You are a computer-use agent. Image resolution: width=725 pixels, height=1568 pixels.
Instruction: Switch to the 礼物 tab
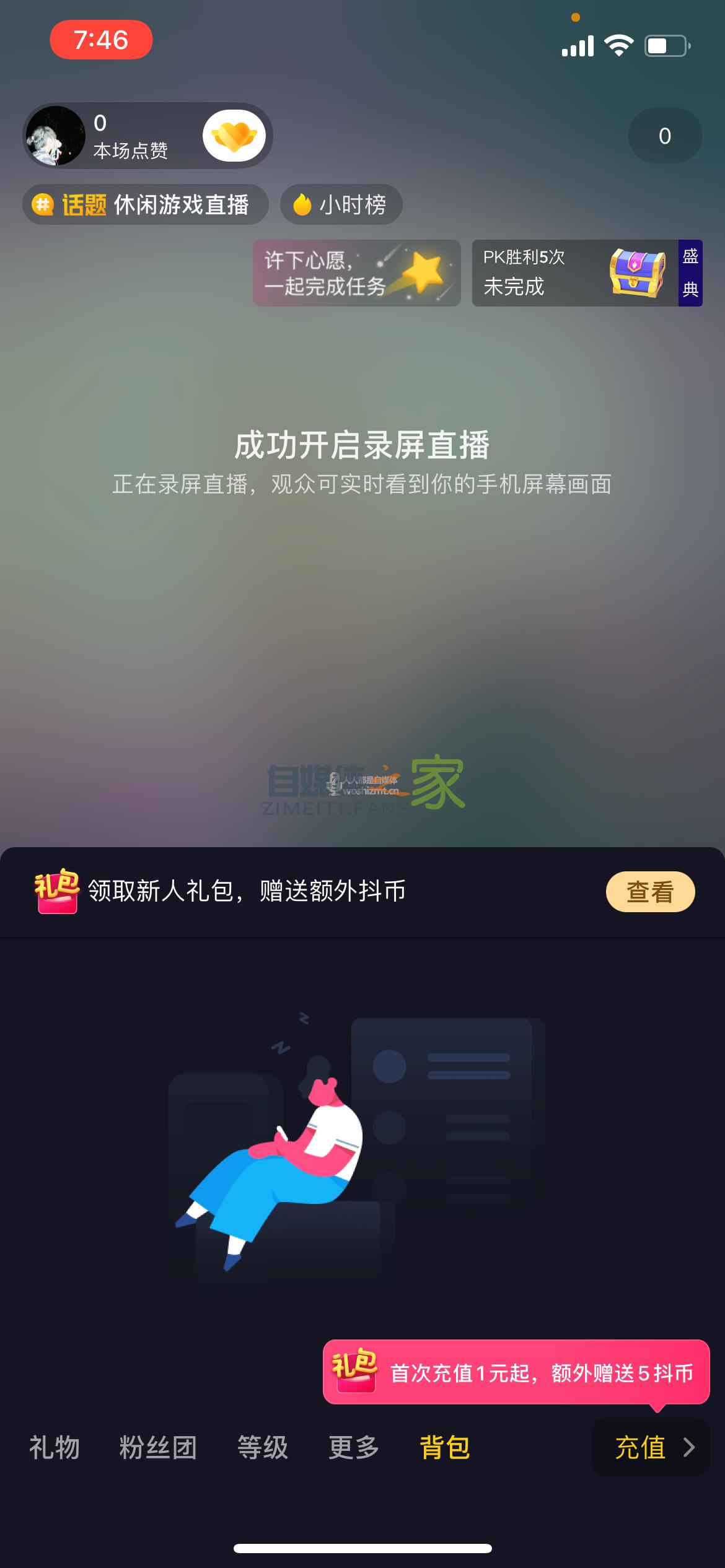[55, 1448]
